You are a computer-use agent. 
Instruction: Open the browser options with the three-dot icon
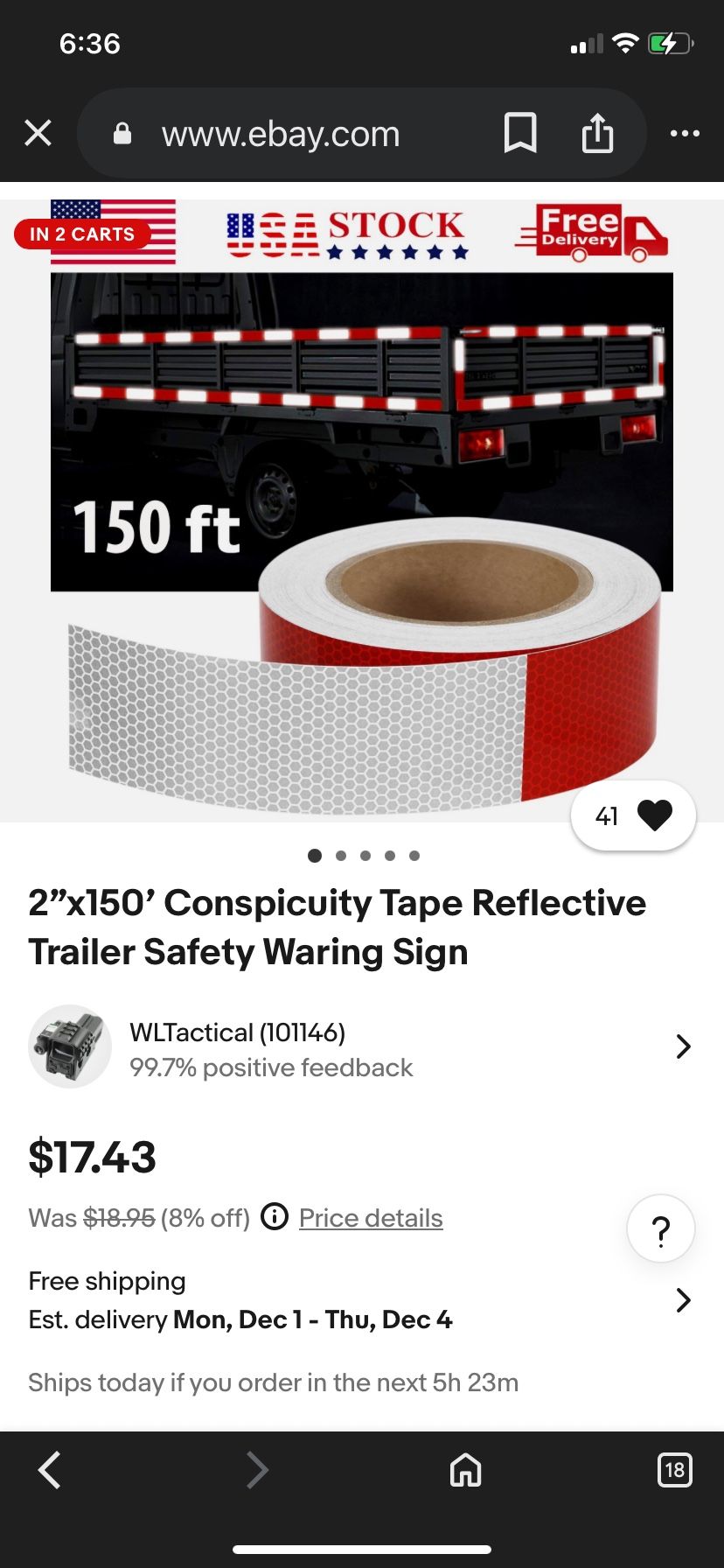point(685,133)
